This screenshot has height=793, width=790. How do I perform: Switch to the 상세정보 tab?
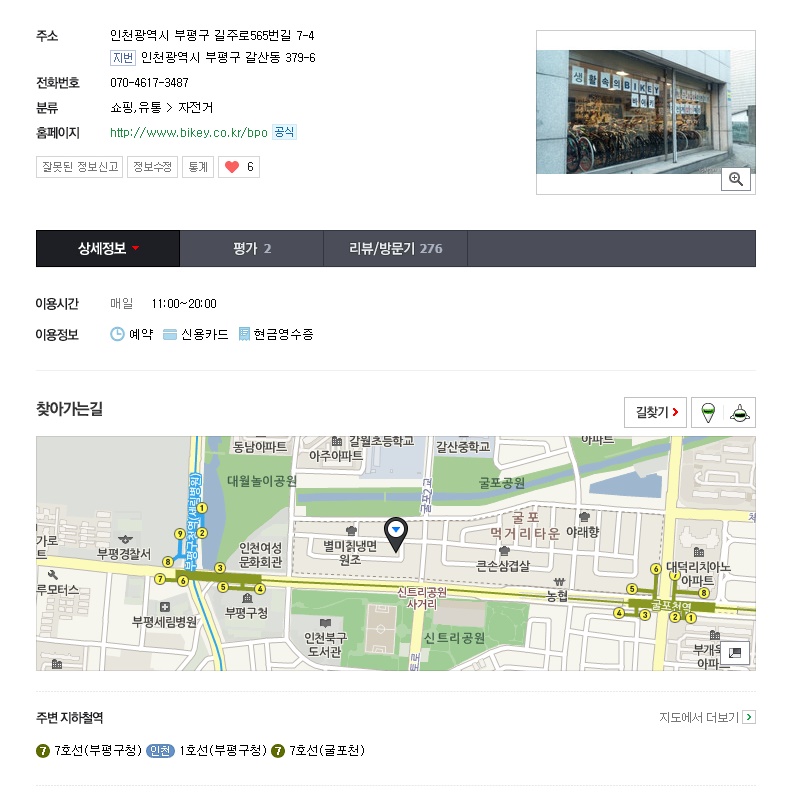click(x=108, y=249)
